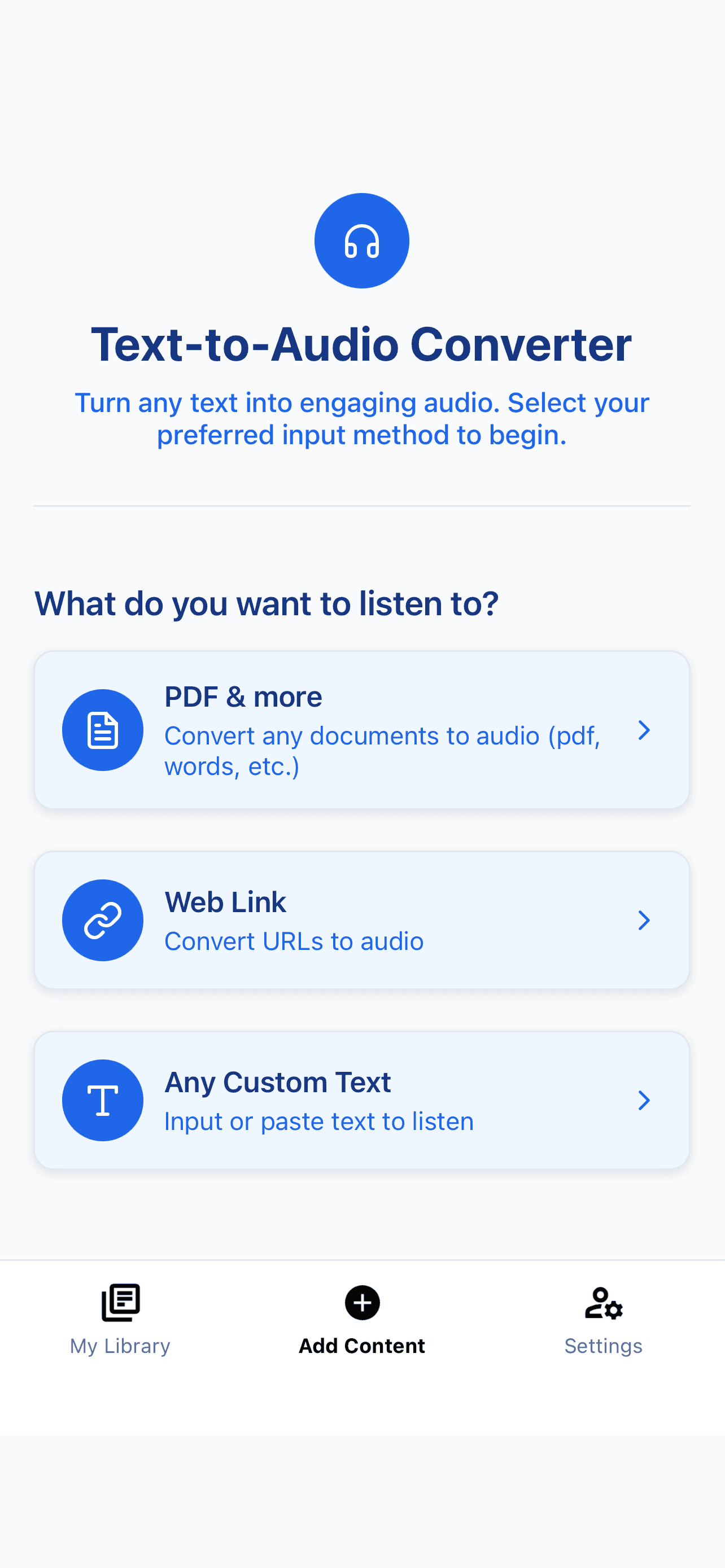Tap the subtitle about engaging audio

(x=361, y=418)
